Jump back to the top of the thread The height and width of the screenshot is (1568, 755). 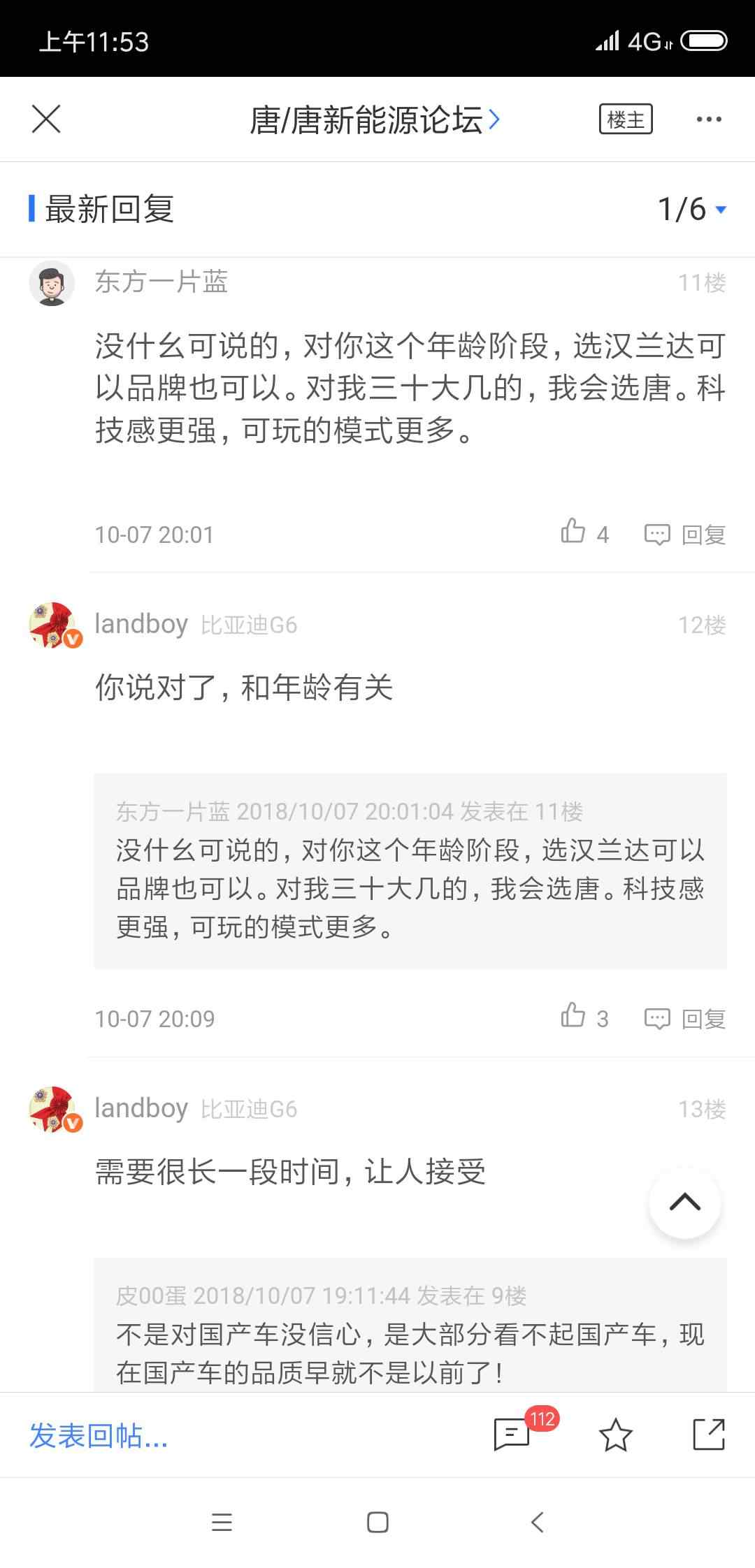(x=684, y=1203)
